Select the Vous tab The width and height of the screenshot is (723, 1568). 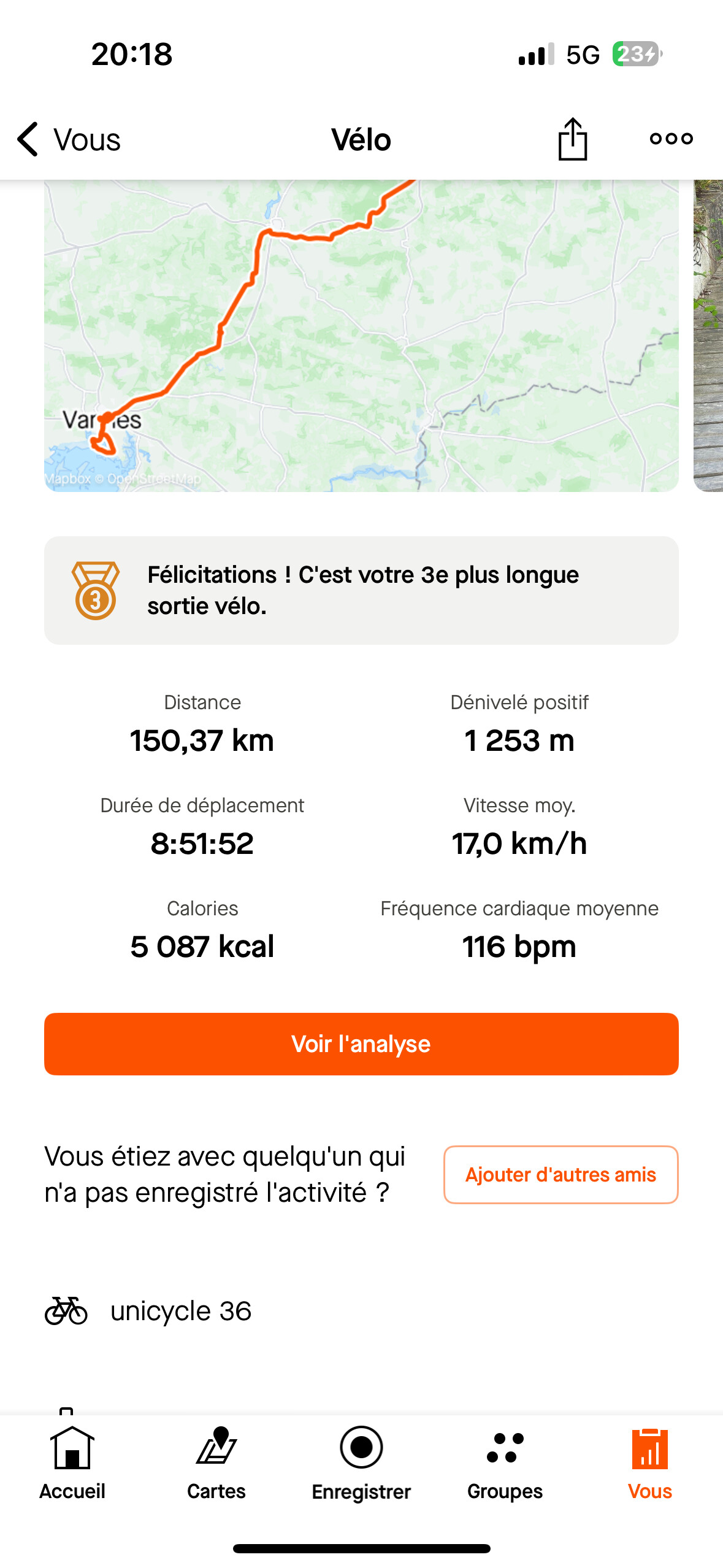click(649, 1464)
